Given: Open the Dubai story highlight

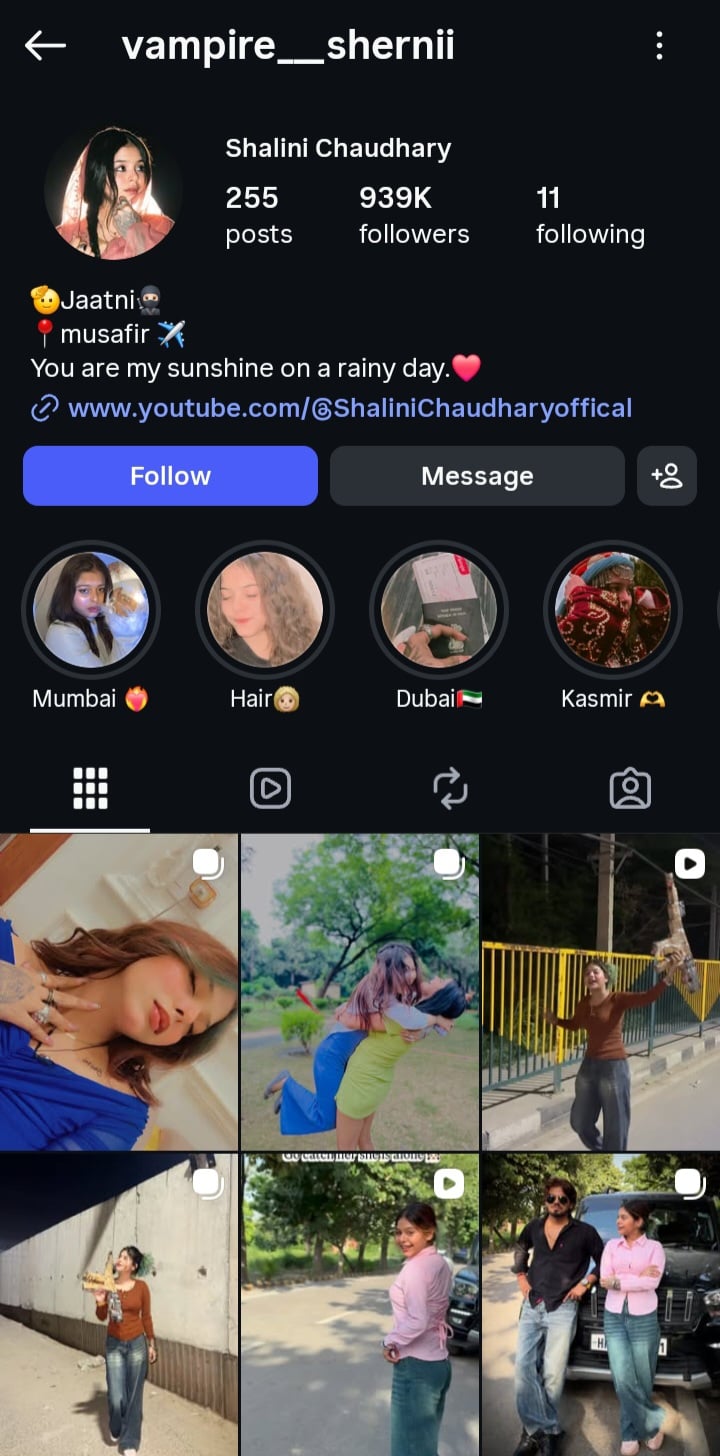Looking at the screenshot, I should coord(439,610).
